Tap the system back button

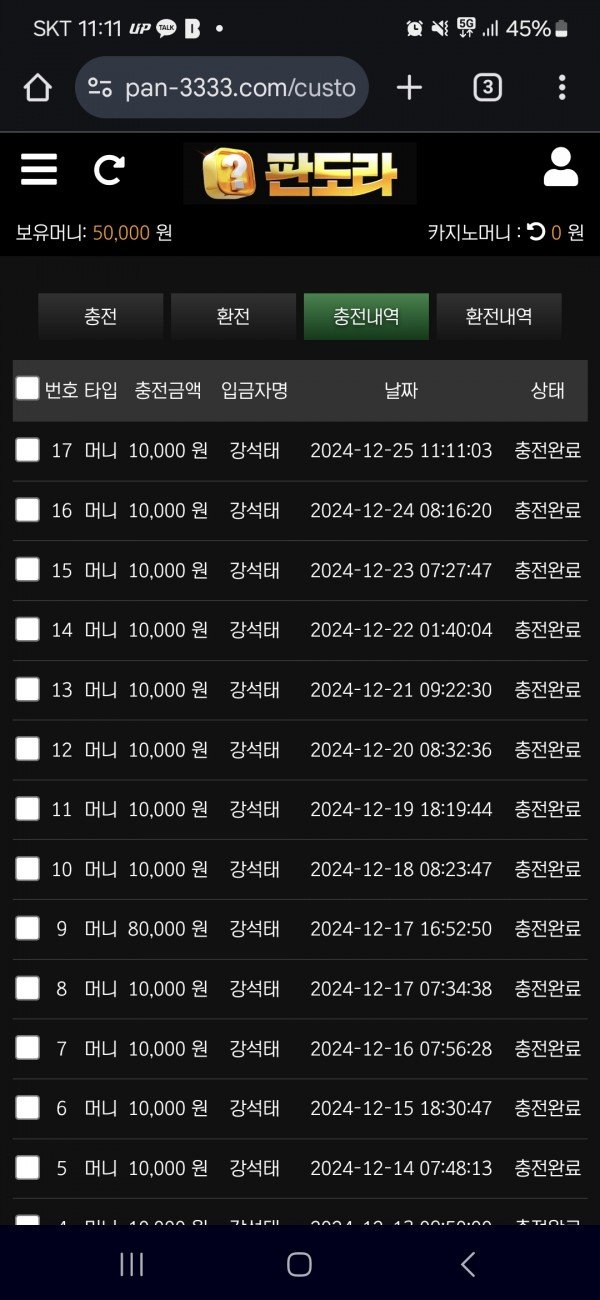pos(467,1264)
